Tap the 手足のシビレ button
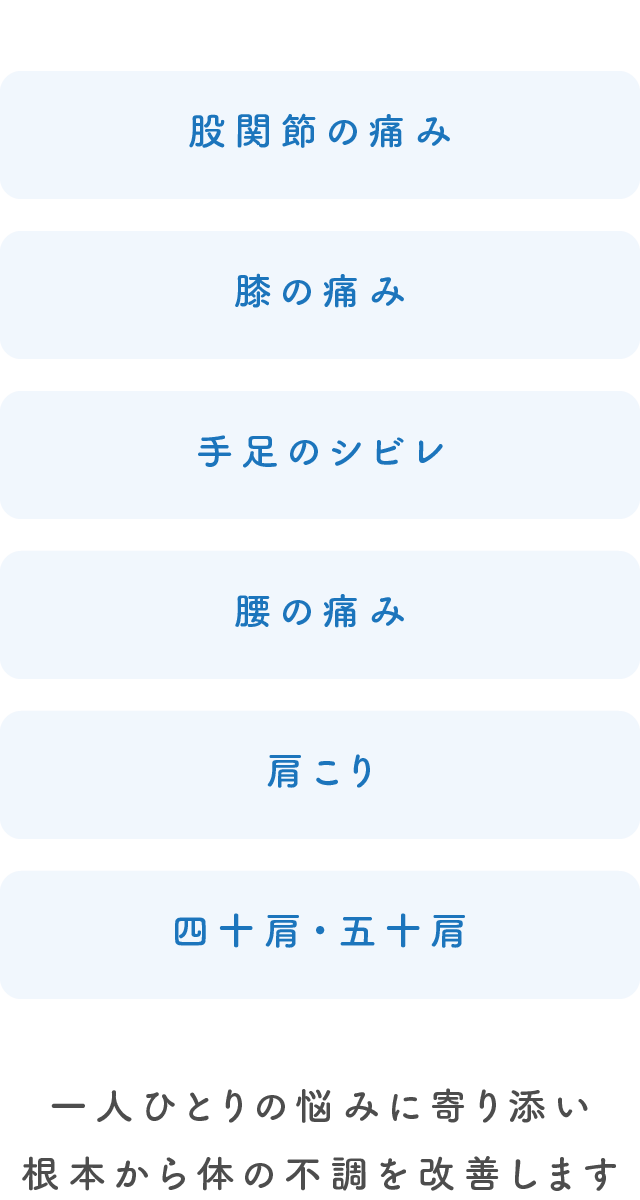The width and height of the screenshot is (640, 1200). coord(320,455)
